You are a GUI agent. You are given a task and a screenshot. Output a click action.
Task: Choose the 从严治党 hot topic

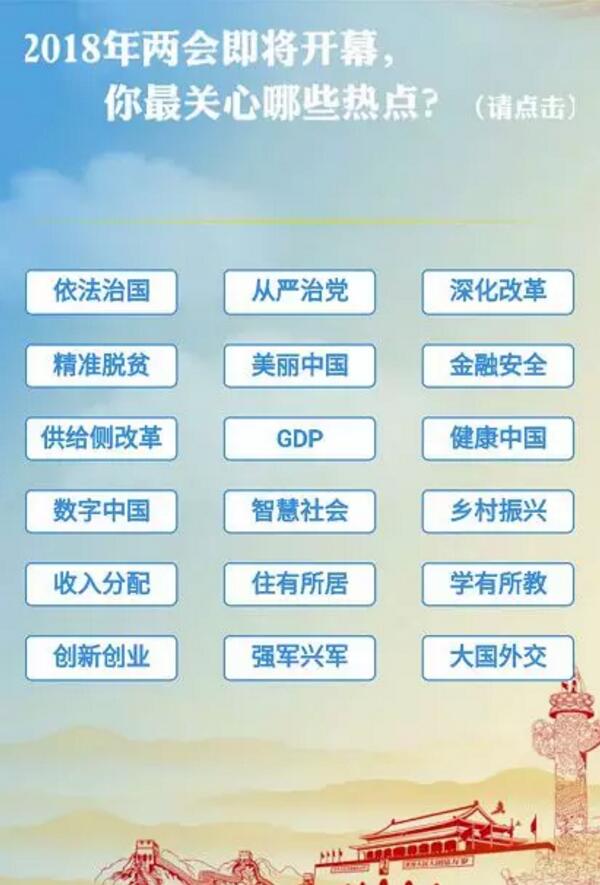click(x=299, y=292)
